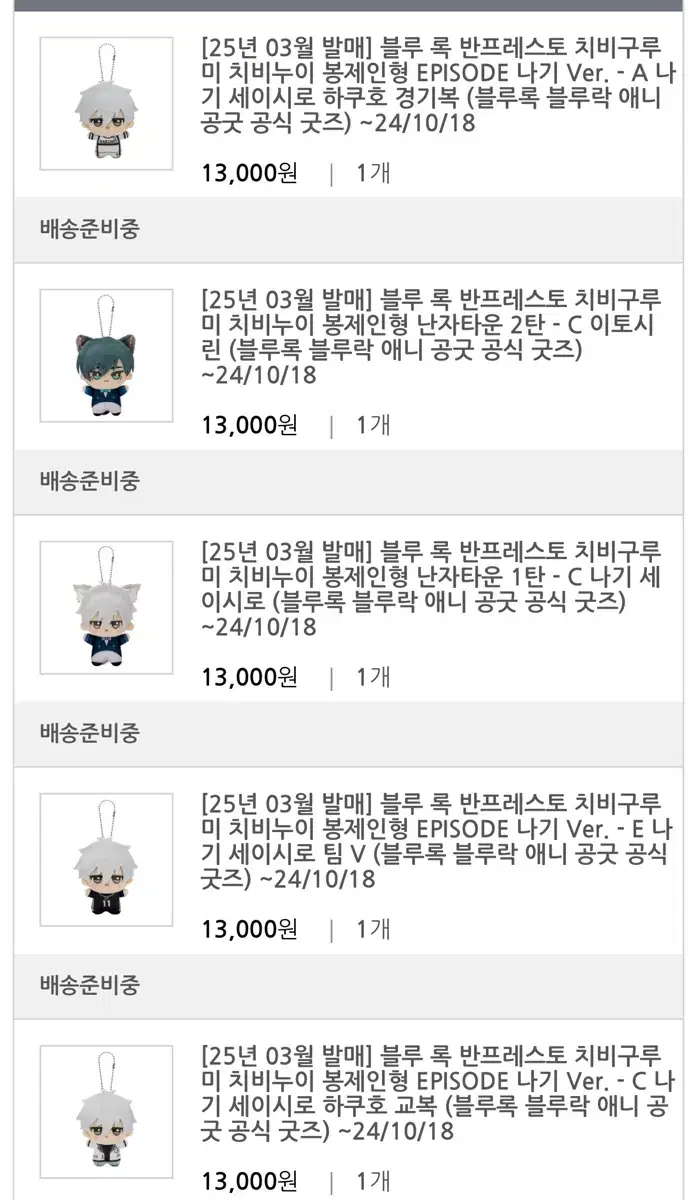
Task: Open the 난자타운 1탄 나기 세이시로 plush image
Action: coord(106,608)
